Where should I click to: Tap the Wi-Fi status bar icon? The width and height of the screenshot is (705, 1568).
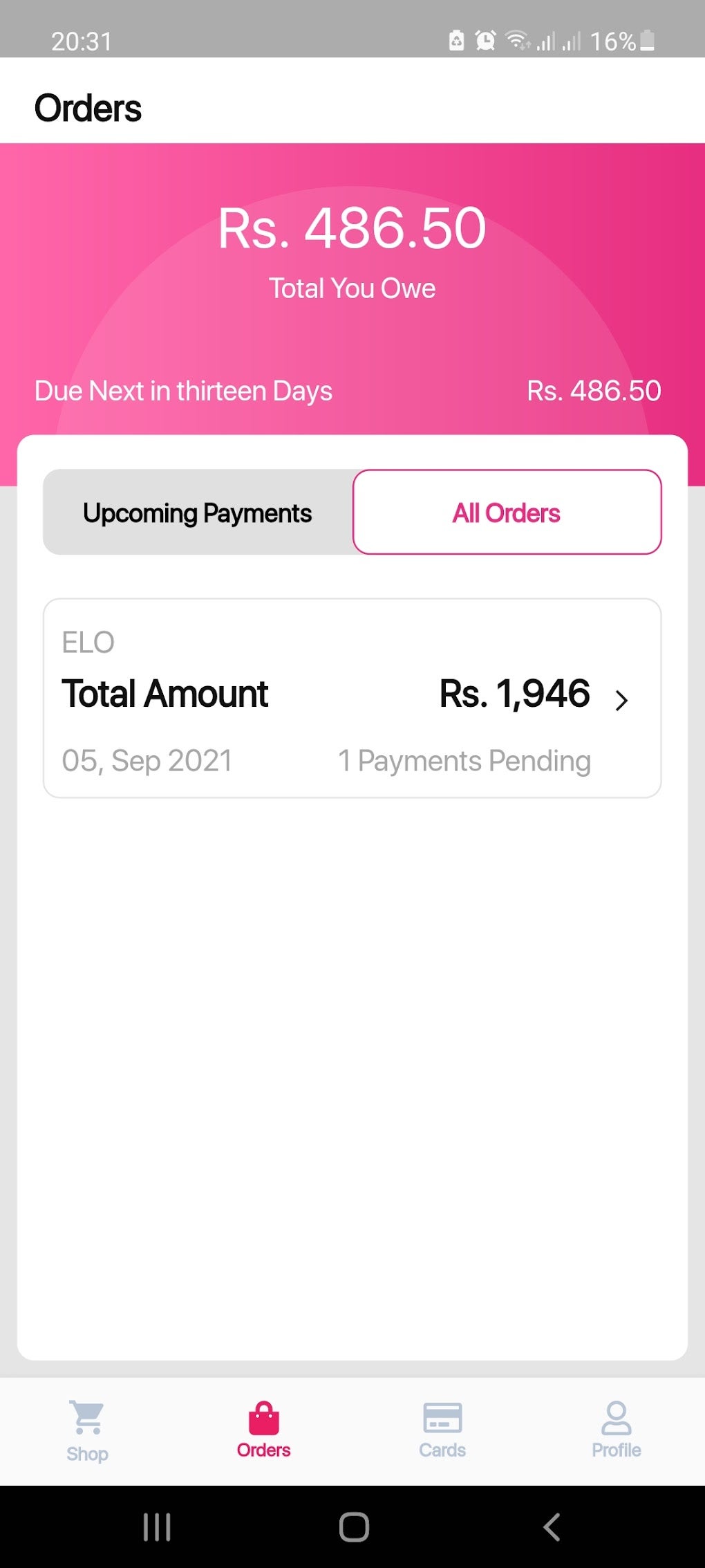pos(517,40)
